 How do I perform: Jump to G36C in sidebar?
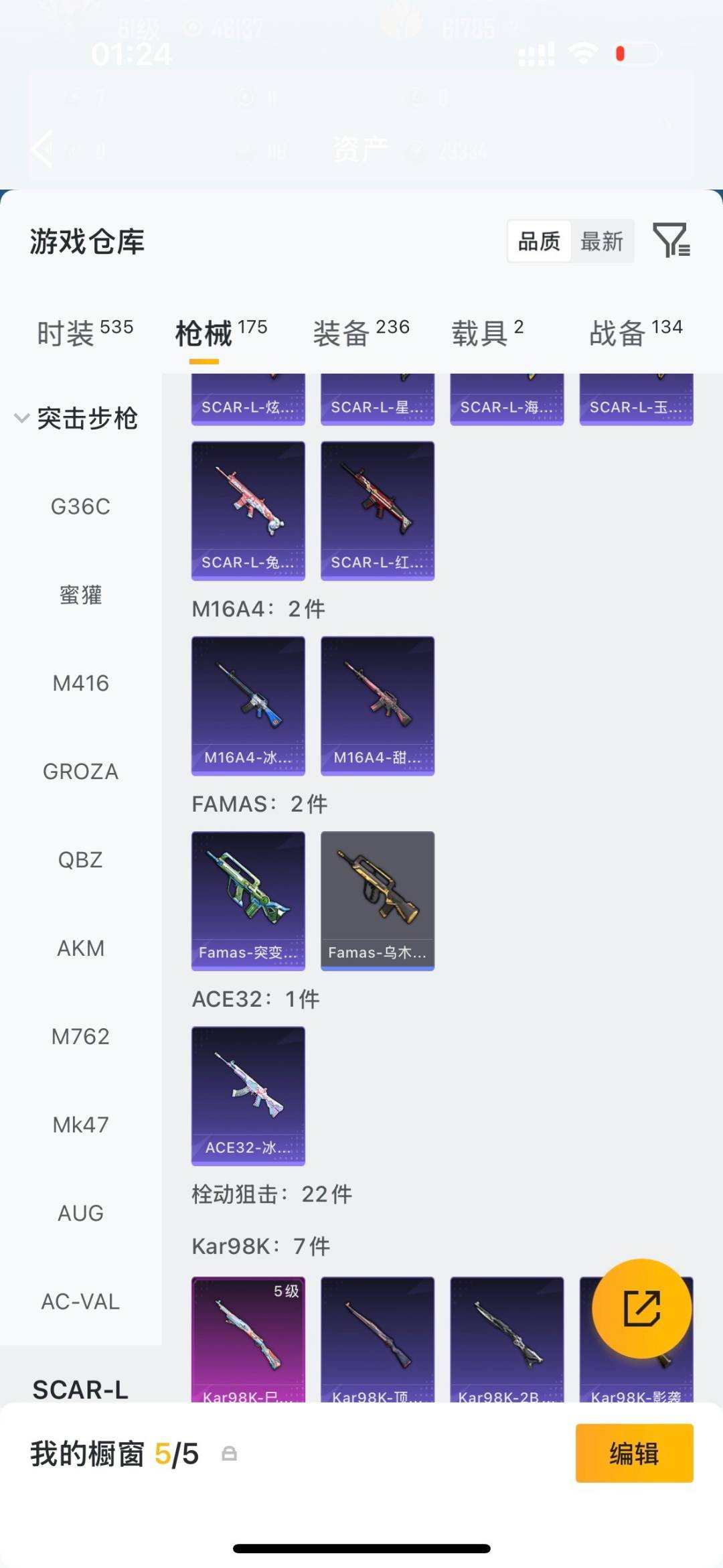coord(80,506)
